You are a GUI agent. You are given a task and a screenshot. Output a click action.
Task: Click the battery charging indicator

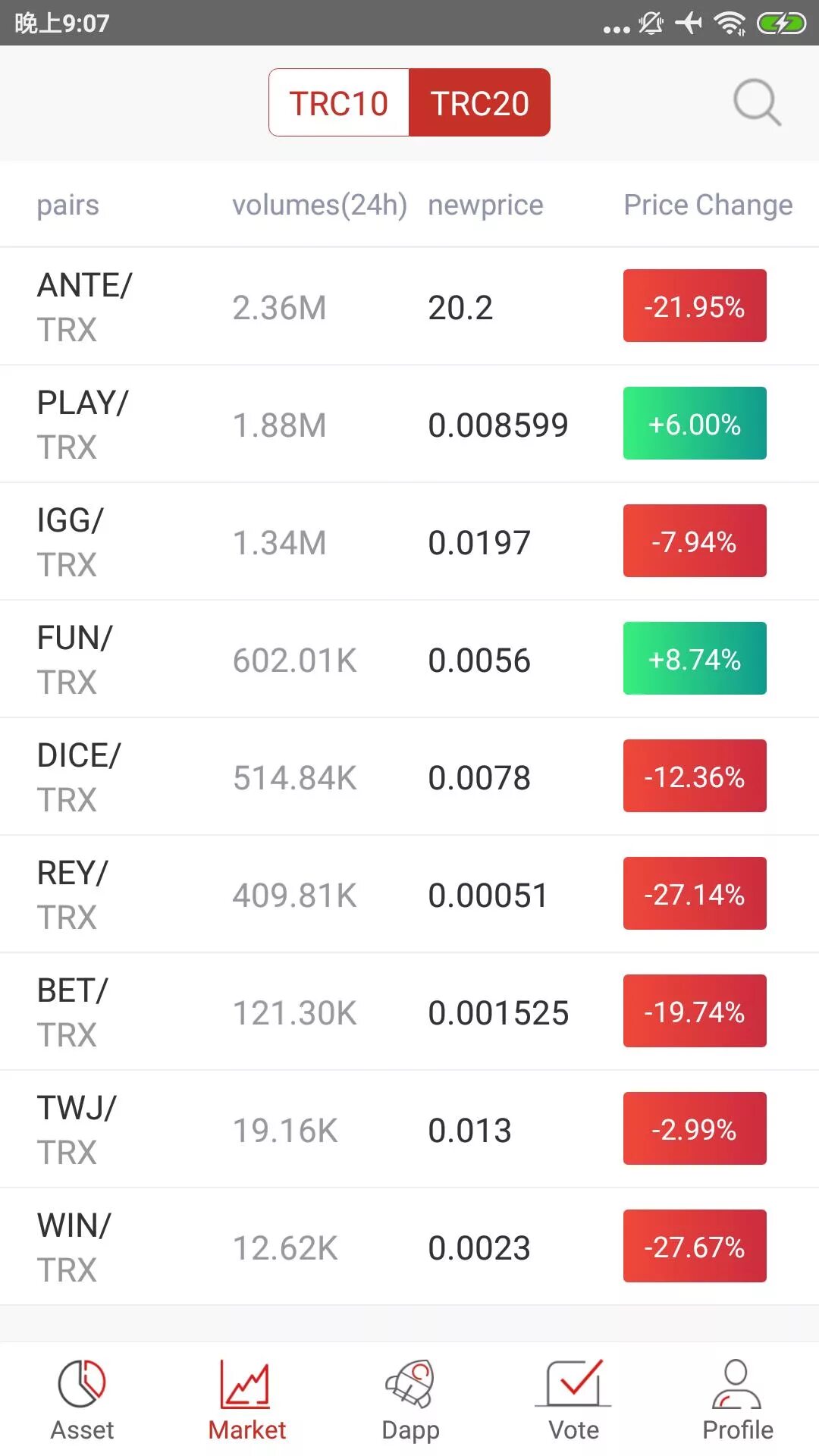point(780,23)
